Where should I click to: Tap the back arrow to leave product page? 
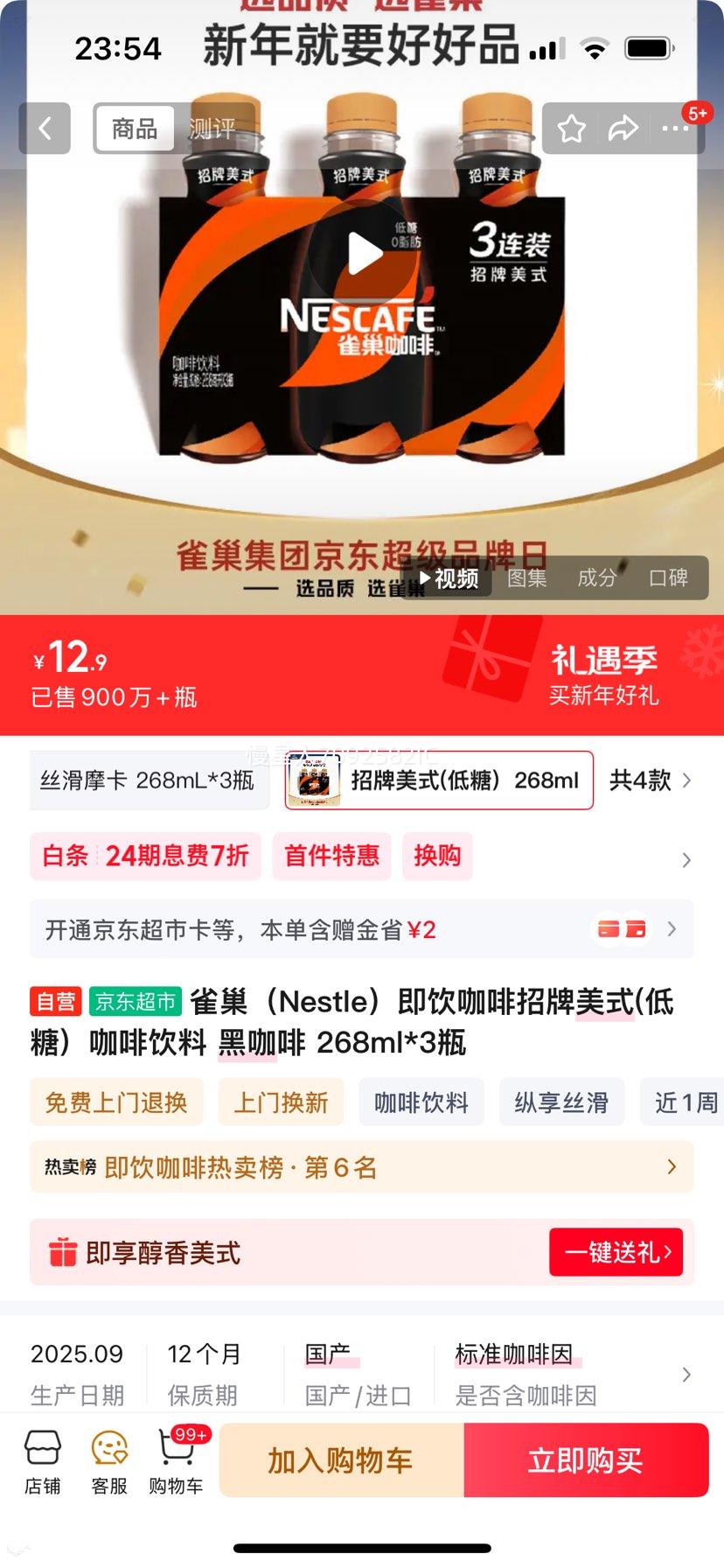[44, 129]
